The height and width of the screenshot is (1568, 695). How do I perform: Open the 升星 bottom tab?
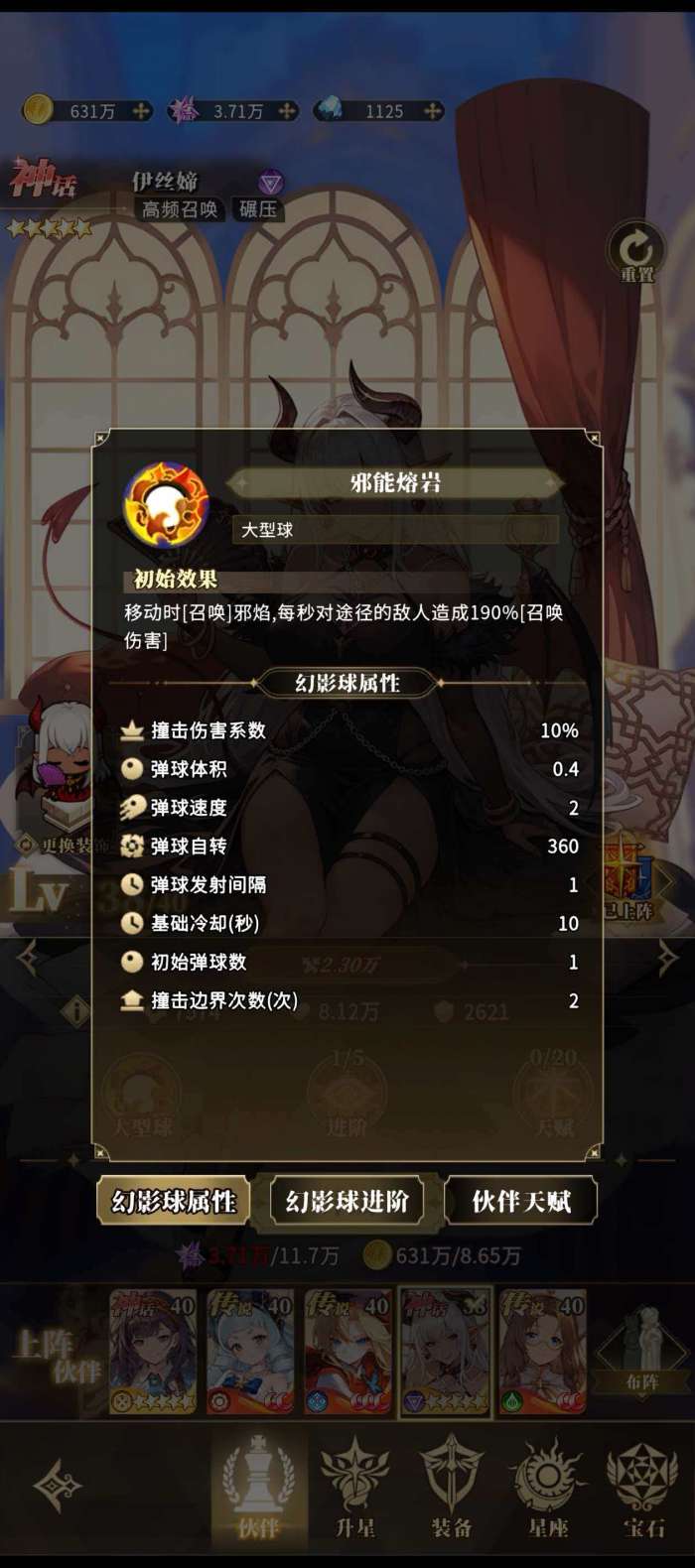[x=354, y=1487]
